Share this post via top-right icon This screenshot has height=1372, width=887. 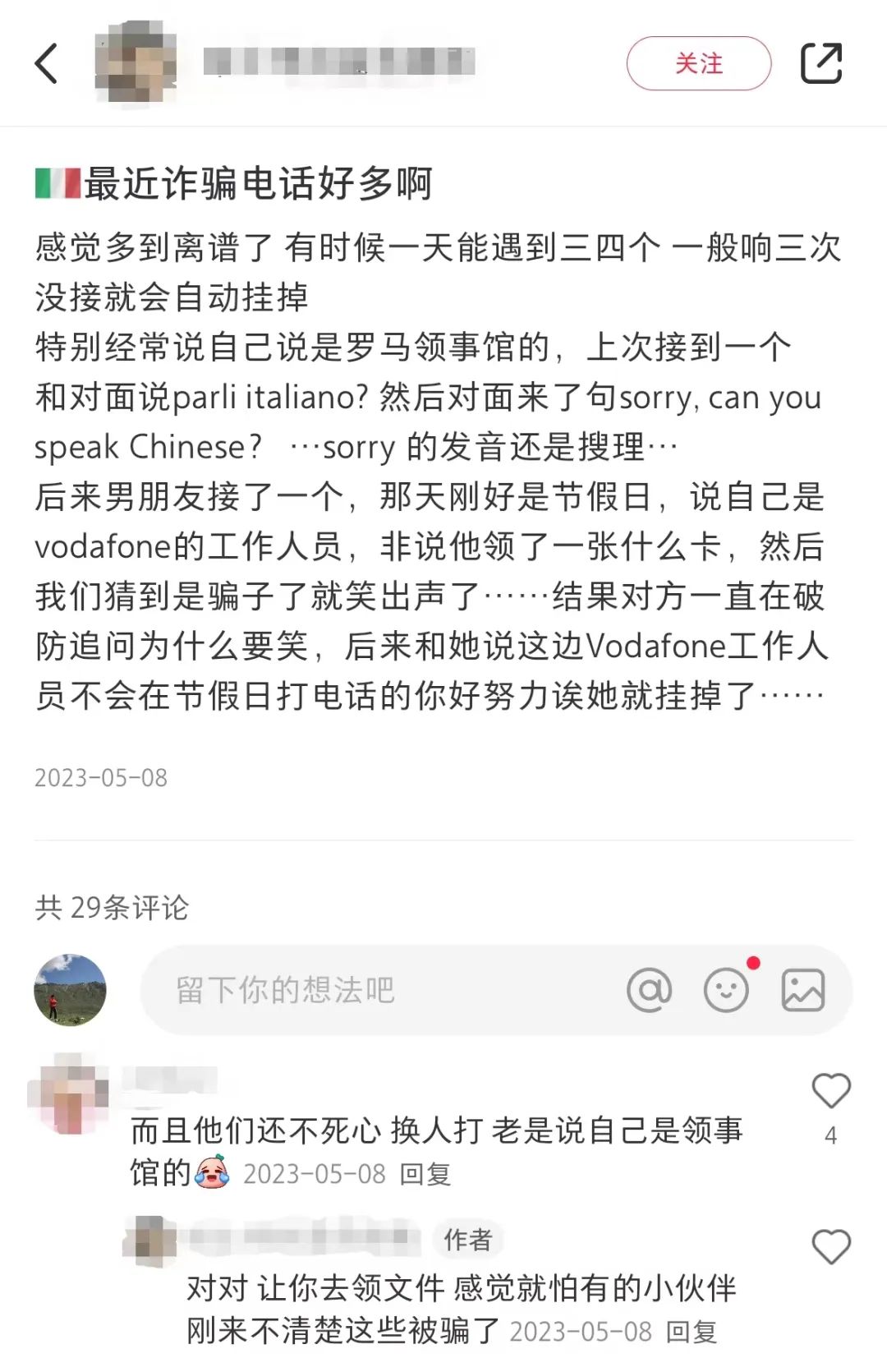click(x=821, y=63)
